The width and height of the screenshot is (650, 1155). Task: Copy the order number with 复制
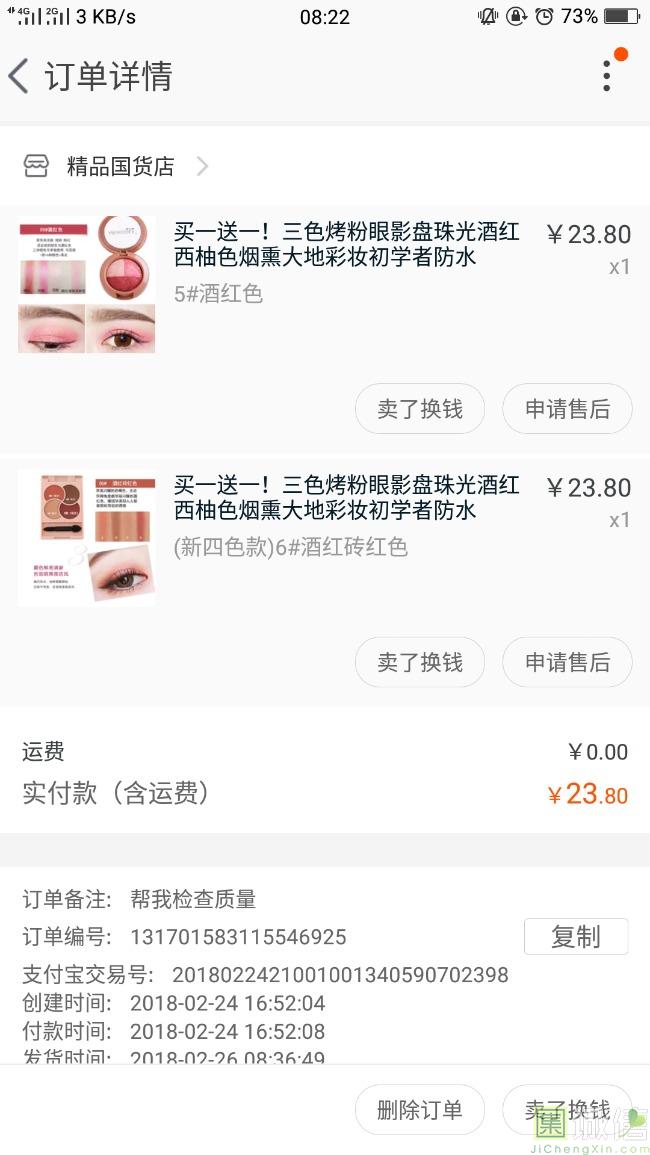tap(576, 937)
